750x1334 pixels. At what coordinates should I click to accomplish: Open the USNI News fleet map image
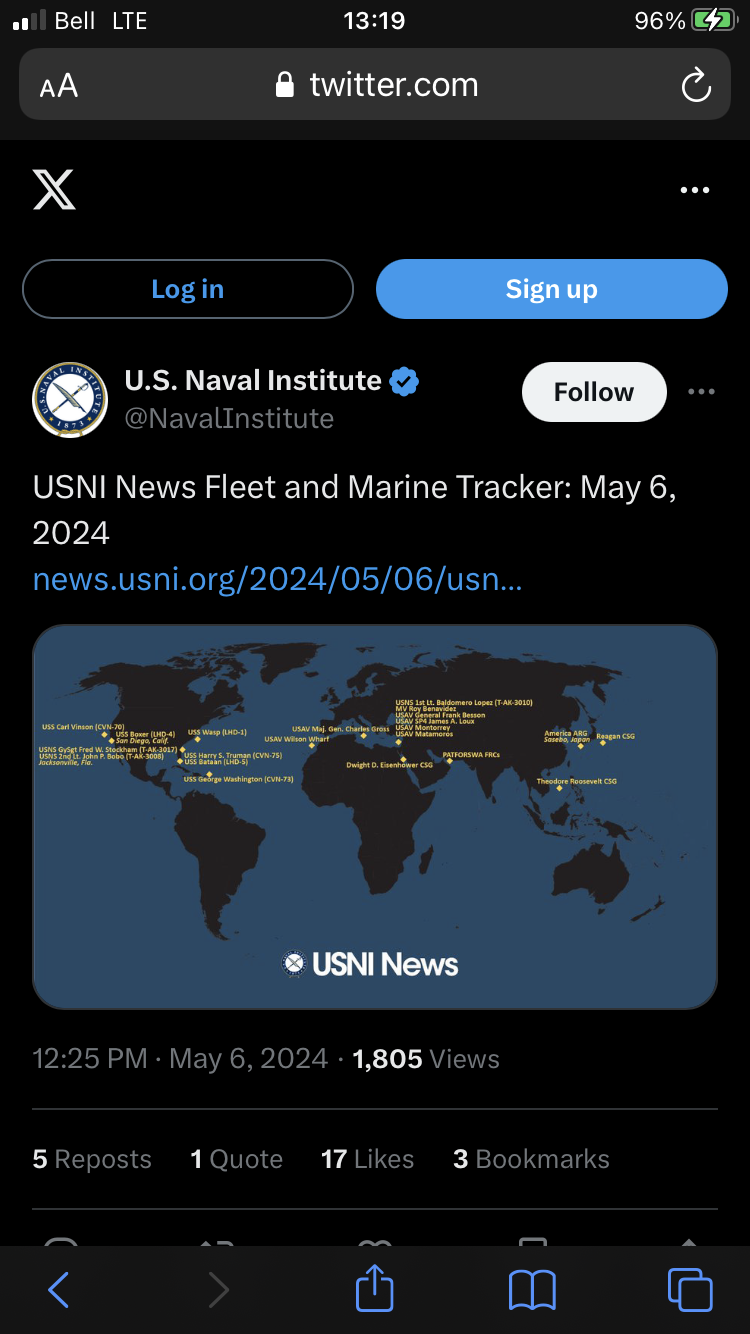point(375,817)
